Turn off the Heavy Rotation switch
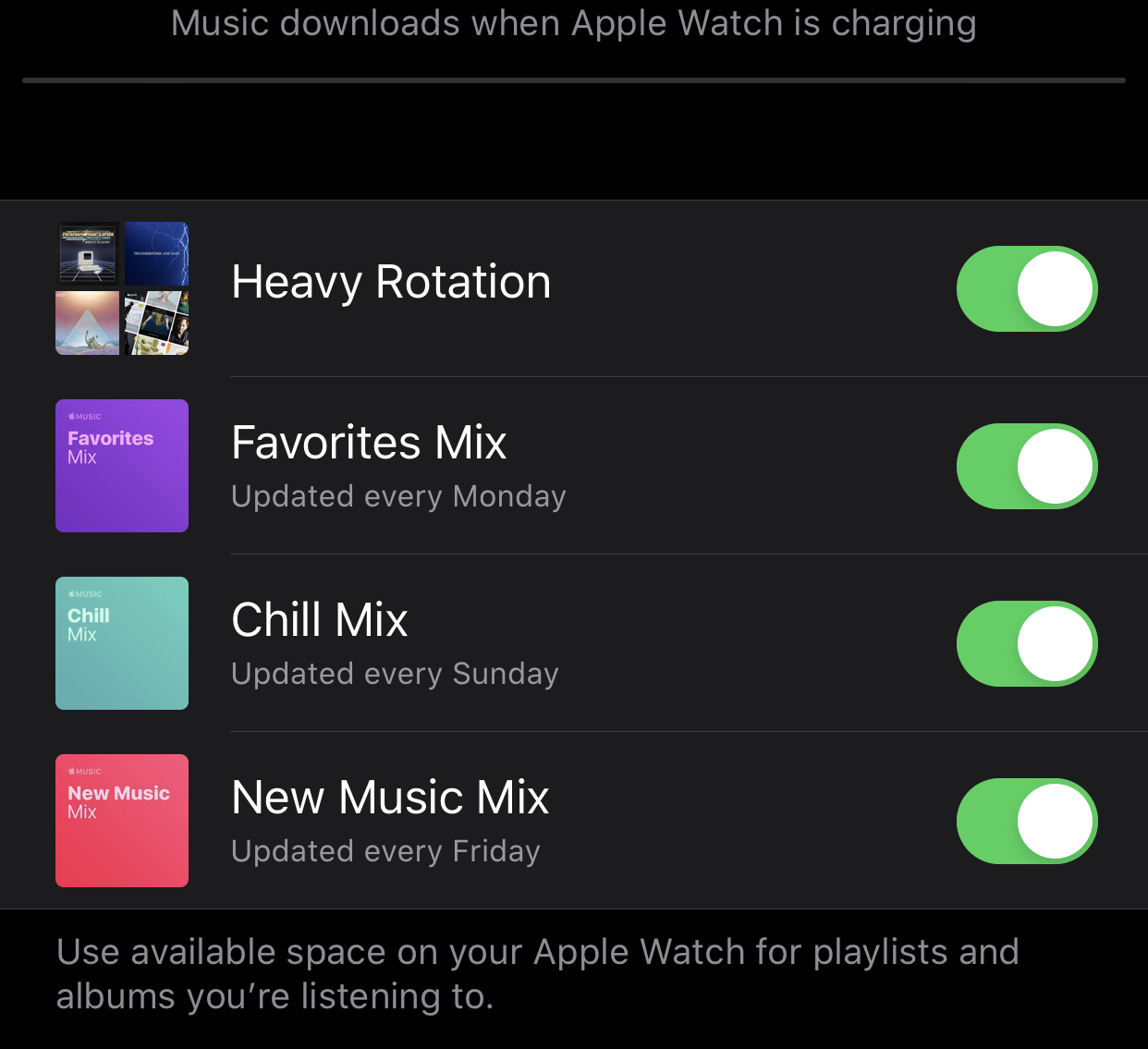The height and width of the screenshot is (1049, 1148). click(x=1026, y=288)
